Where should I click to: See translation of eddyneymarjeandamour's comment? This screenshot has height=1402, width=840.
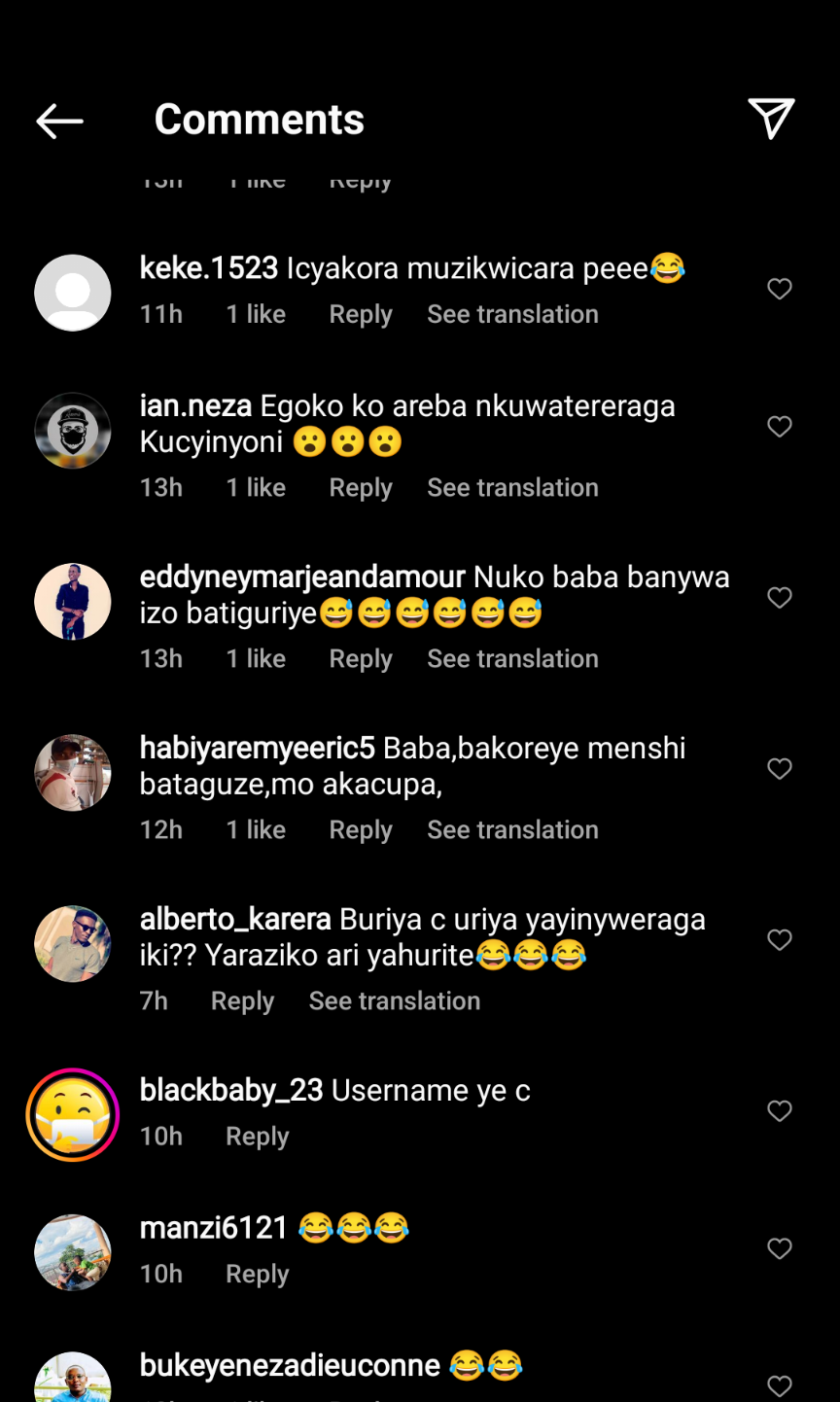512,658
